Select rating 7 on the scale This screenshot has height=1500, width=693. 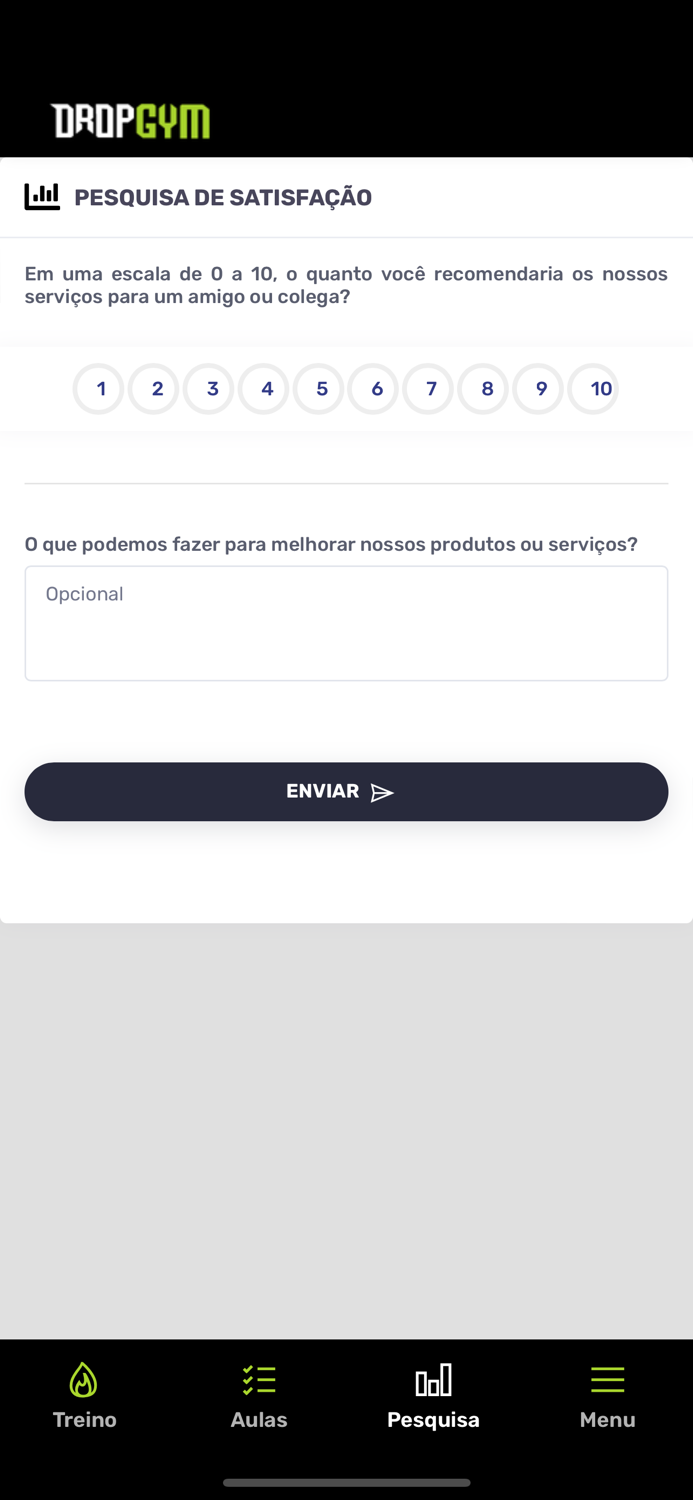[x=429, y=389]
